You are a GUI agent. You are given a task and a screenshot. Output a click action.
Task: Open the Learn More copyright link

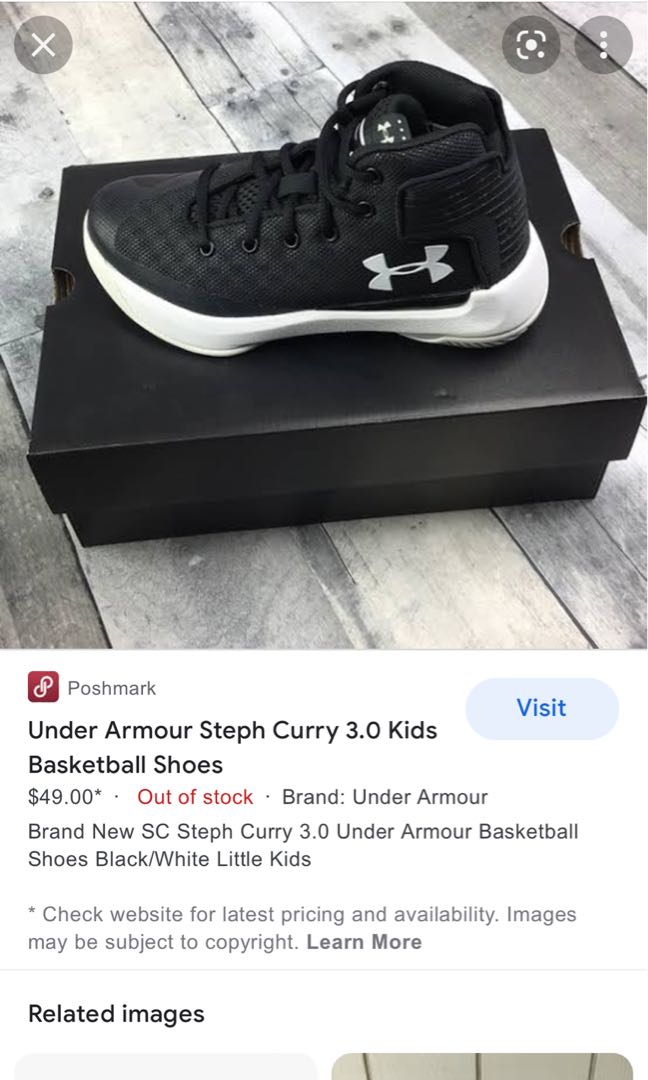point(364,942)
